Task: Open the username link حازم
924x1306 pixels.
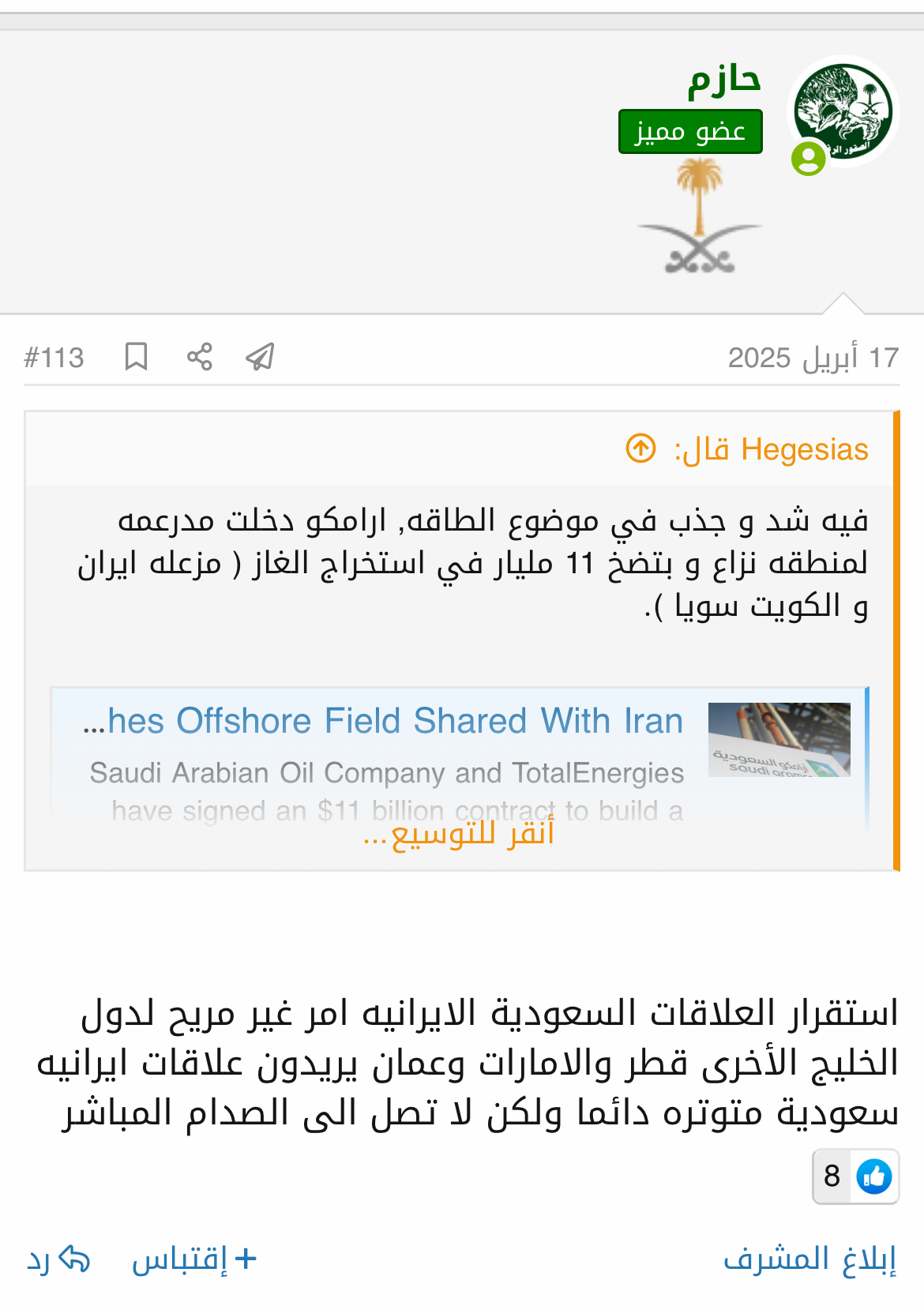Action: pos(723,79)
